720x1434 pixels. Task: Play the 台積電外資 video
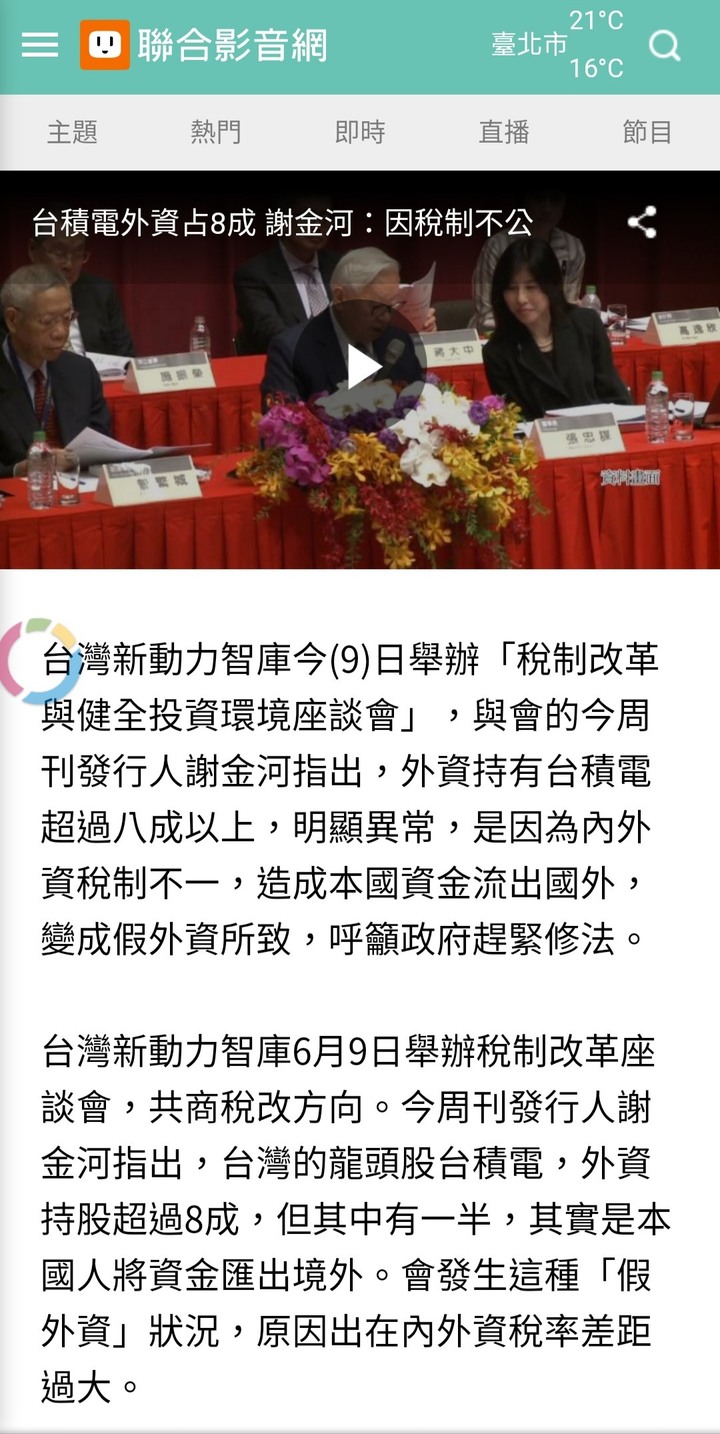[361, 368]
